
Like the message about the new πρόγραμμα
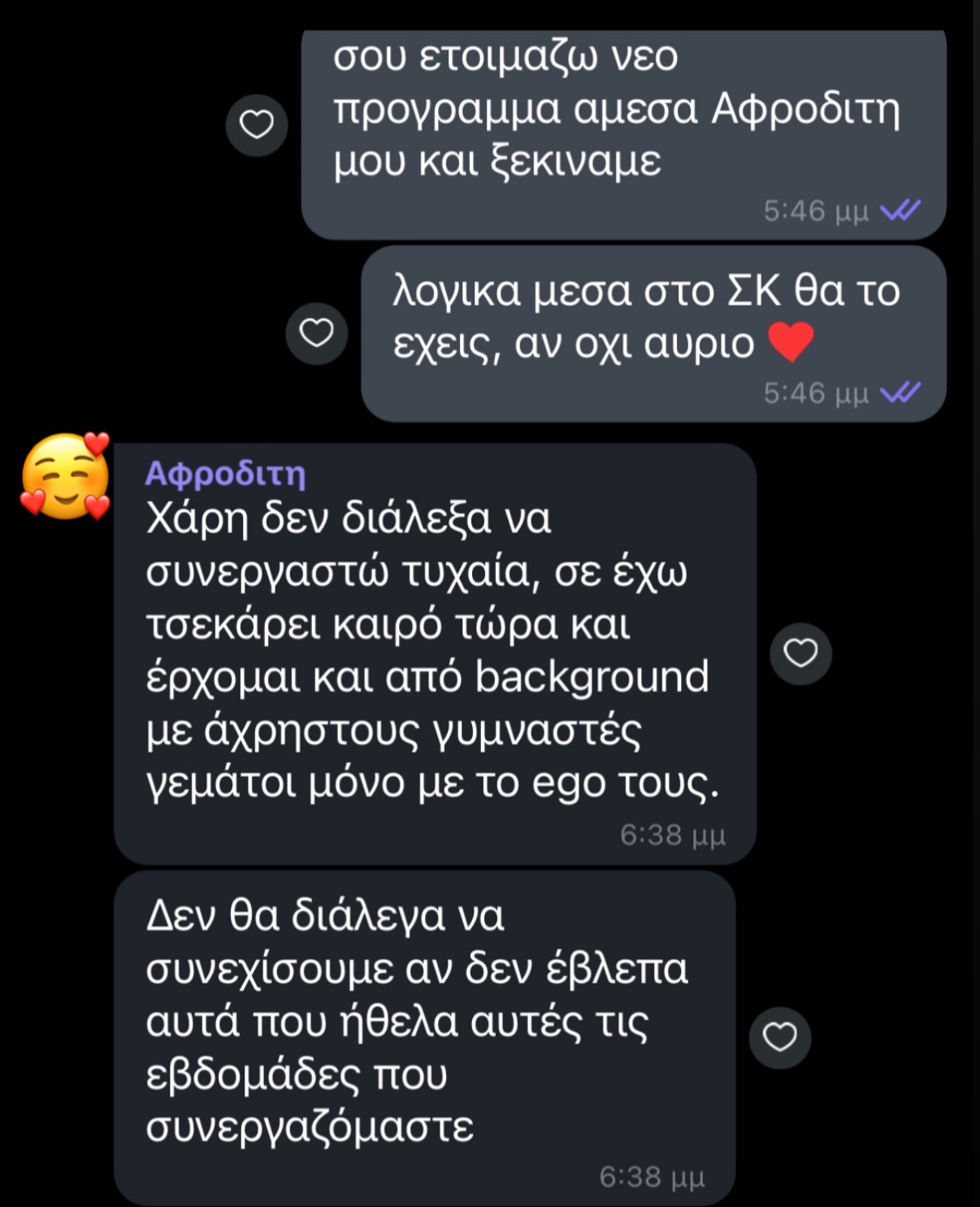click(x=257, y=124)
